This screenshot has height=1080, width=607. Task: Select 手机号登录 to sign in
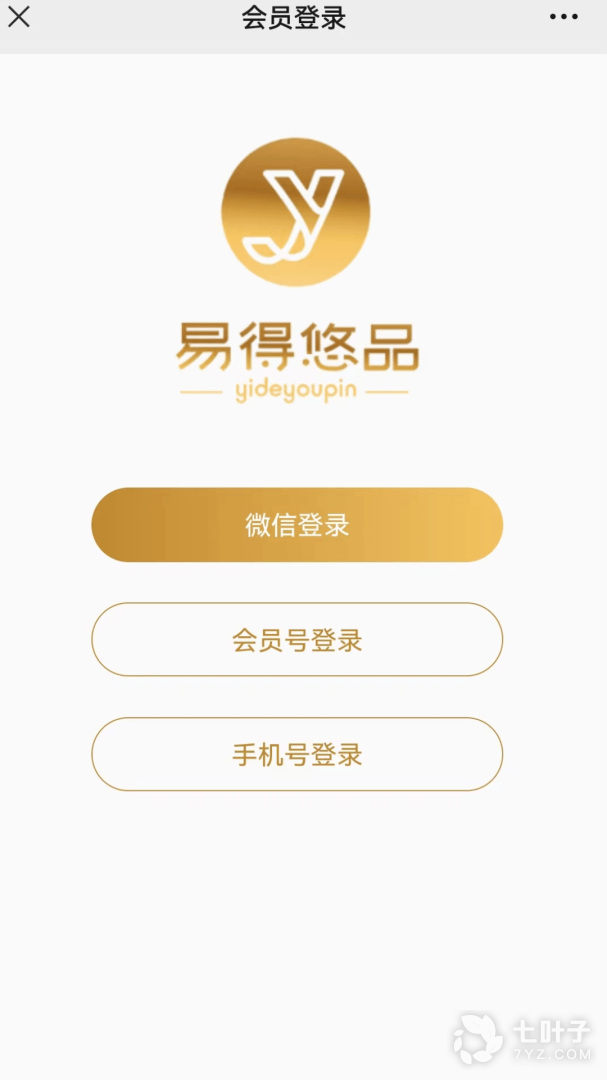point(297,755)
